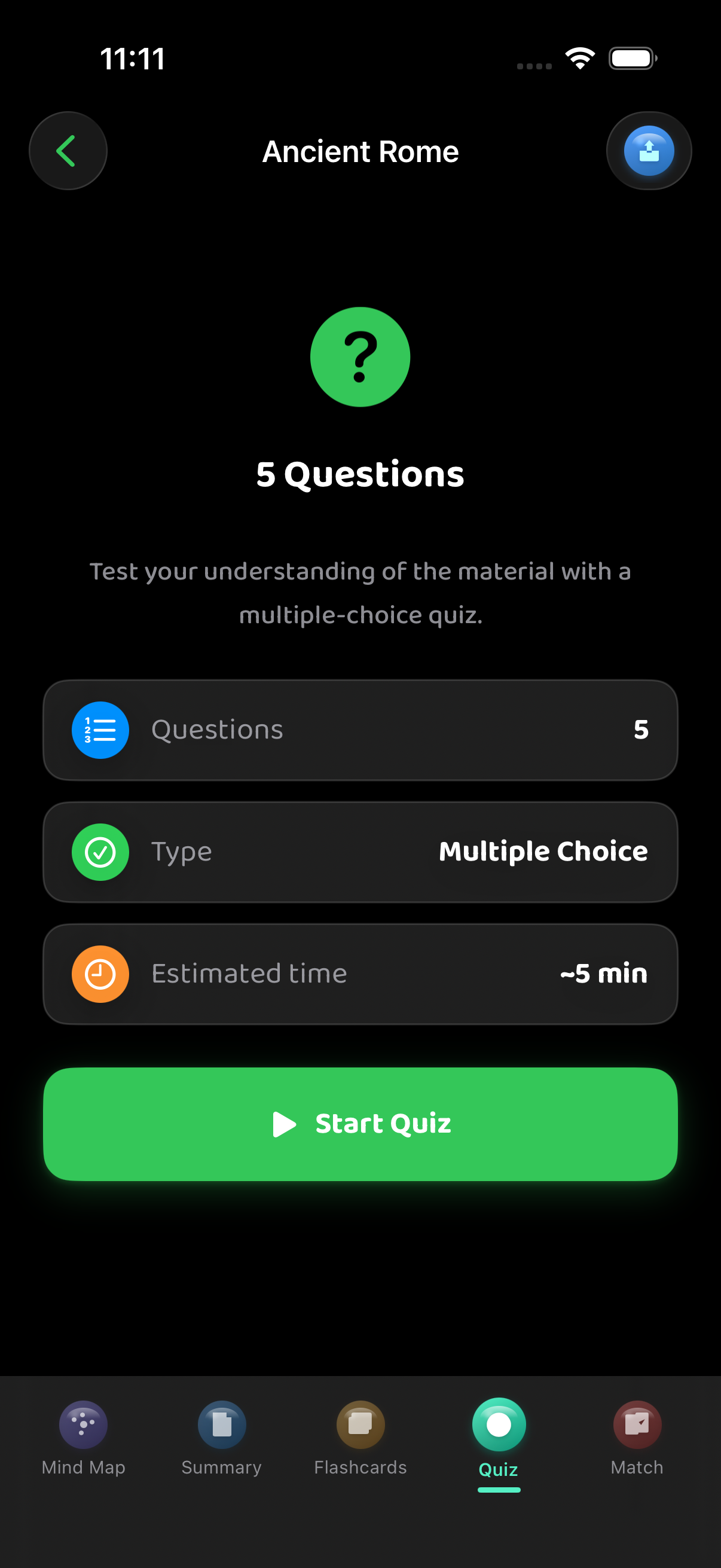Click the blue share icon
Viewport: 721px width, 1568px height.
point(649,150)
